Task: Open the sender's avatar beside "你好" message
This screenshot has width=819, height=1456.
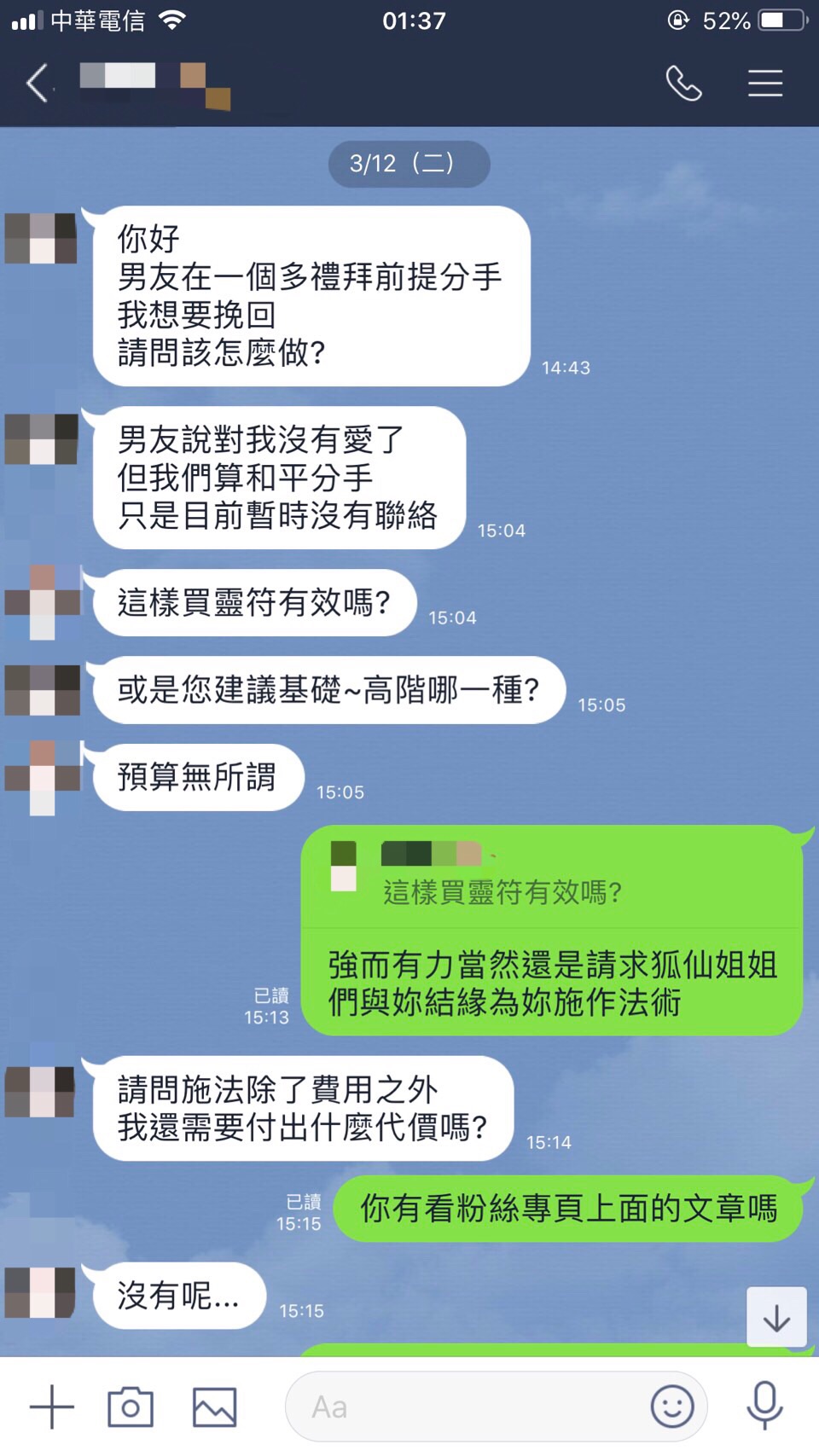Action: point(41,238)
